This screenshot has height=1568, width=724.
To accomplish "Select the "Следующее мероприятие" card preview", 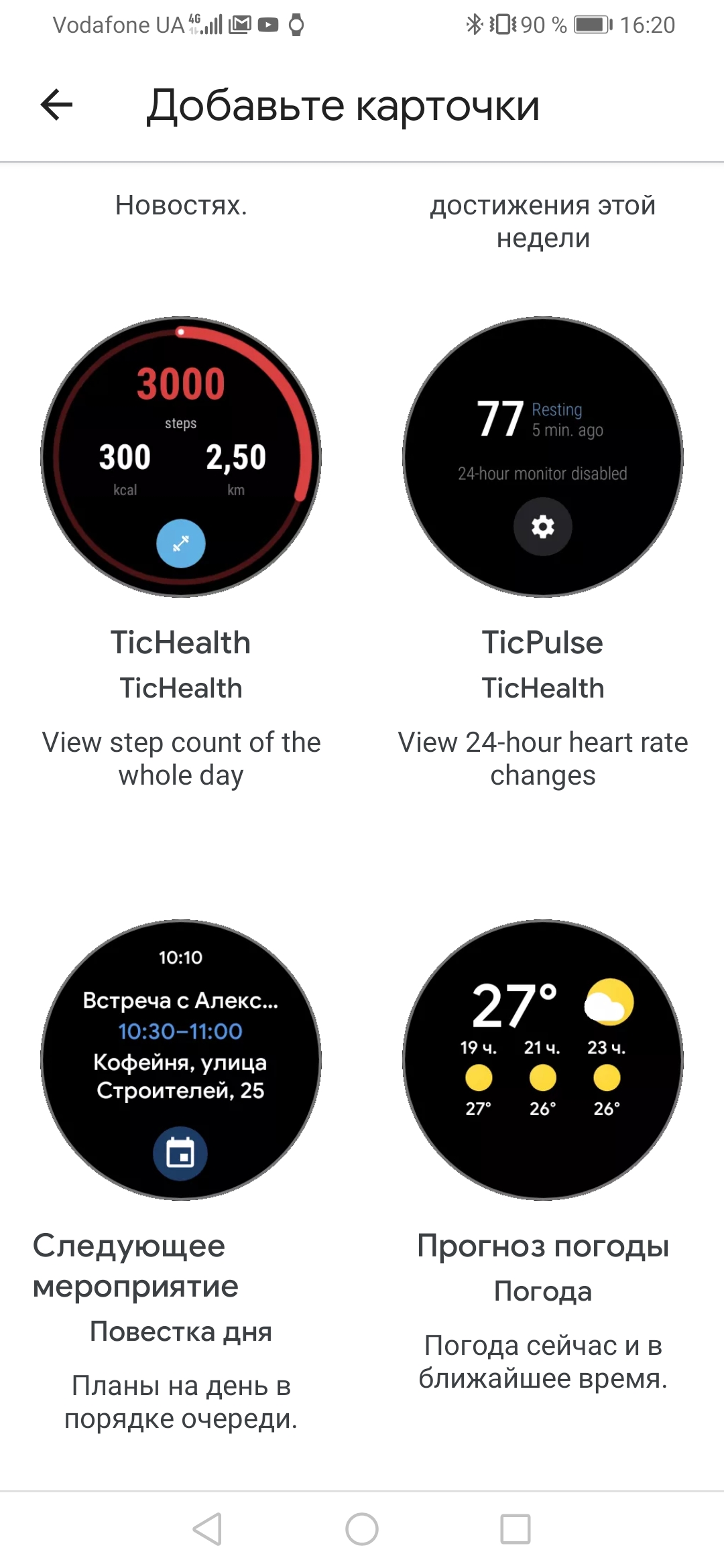I will (181, 1059).
